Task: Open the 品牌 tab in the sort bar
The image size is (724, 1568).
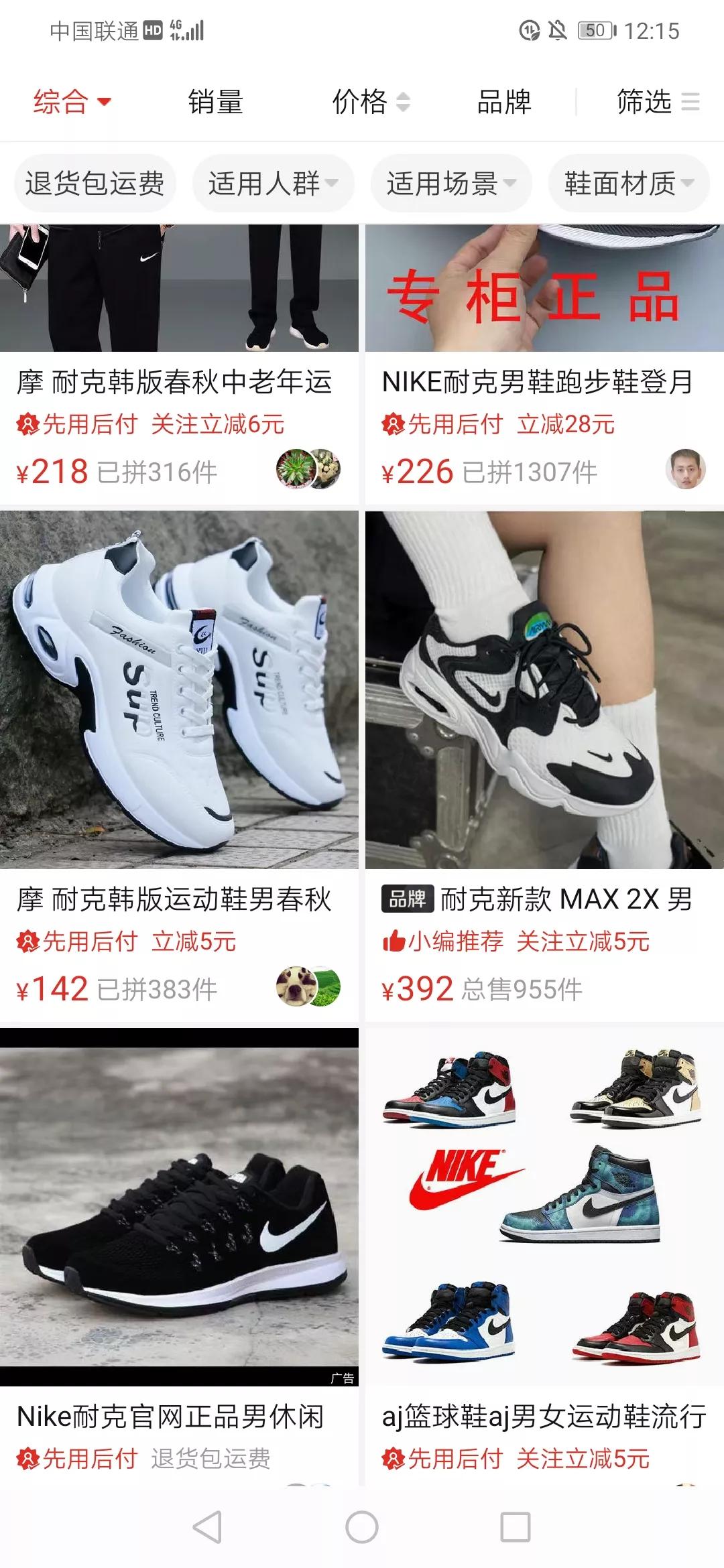Action: pos(503,102)
